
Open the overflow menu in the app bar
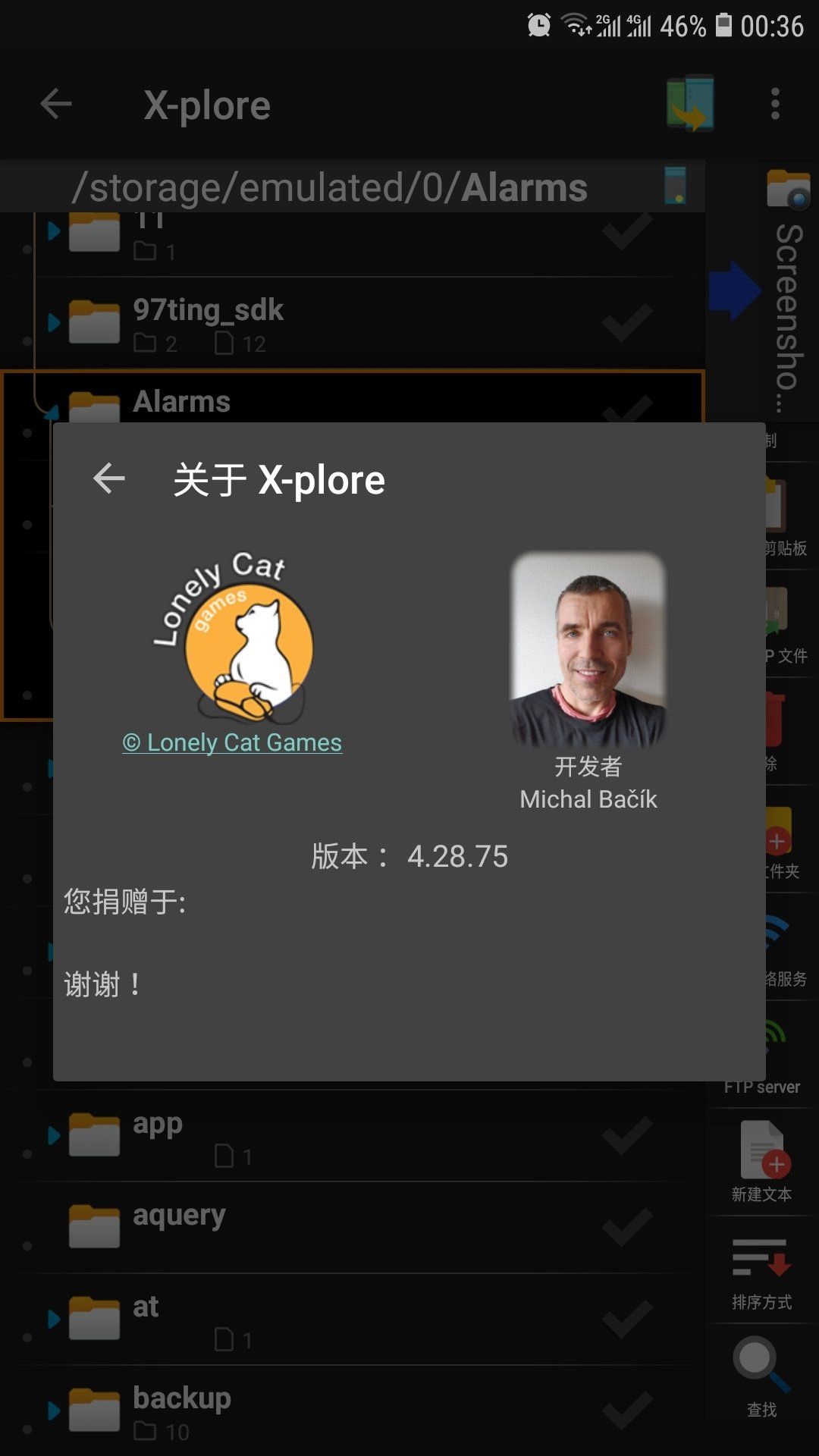click(x=774, y=104)
